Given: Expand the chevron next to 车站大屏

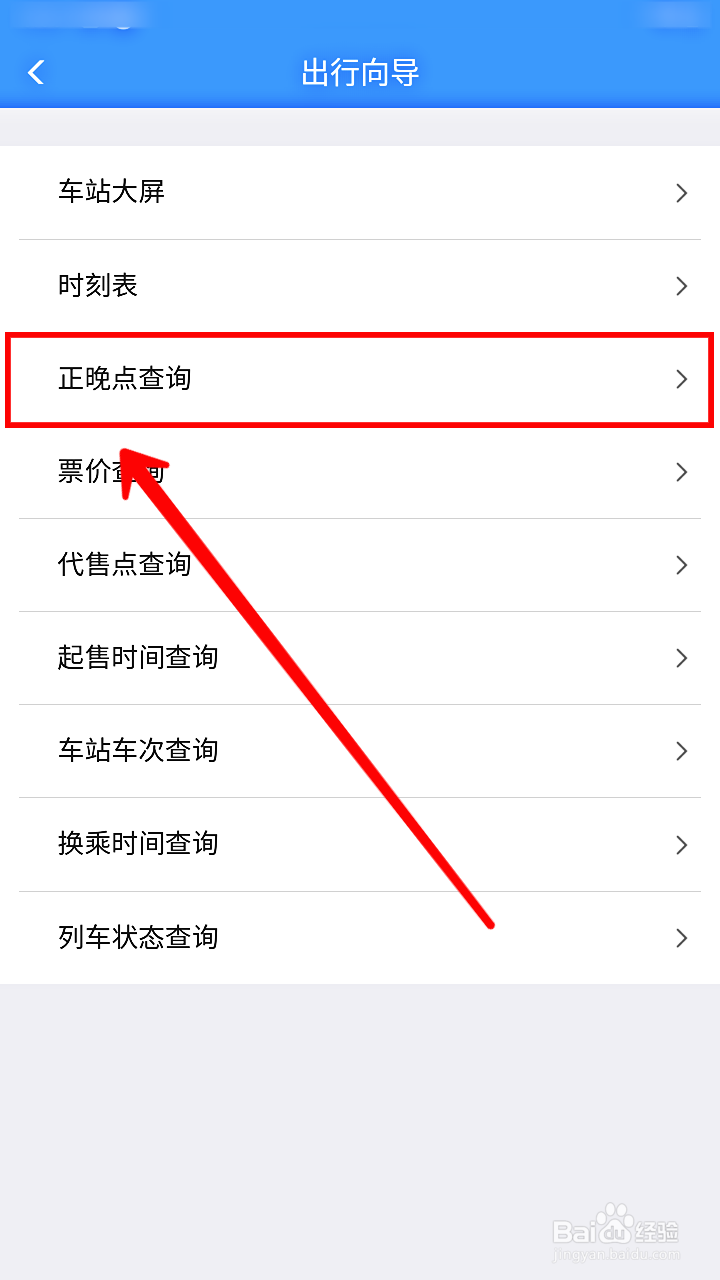Looking at the screenshot, I should pyautogui.click(x=682, y=193).
